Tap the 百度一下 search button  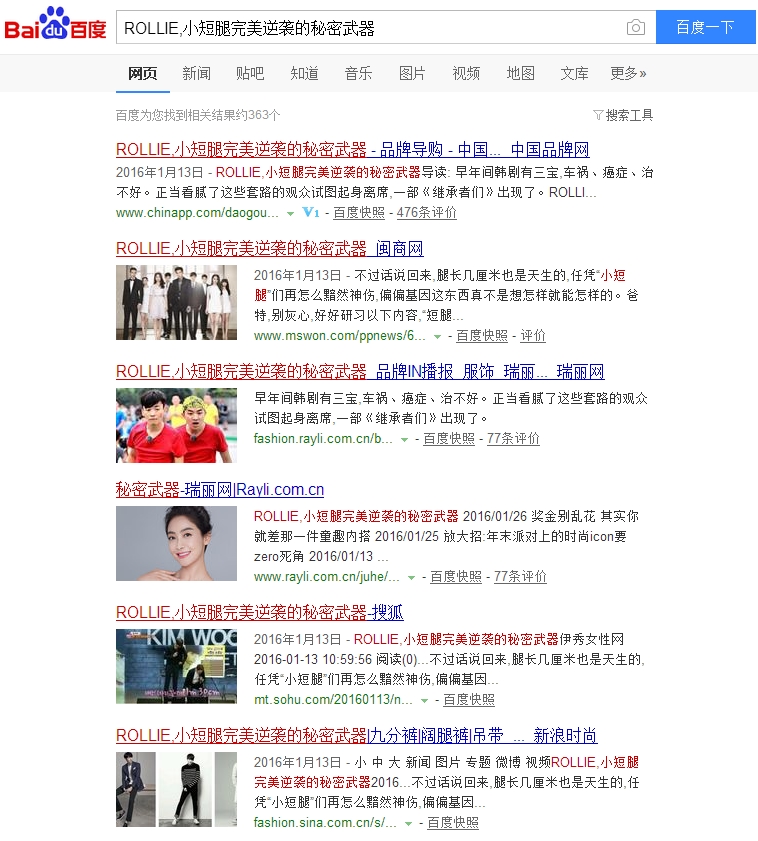coord(705,27)
